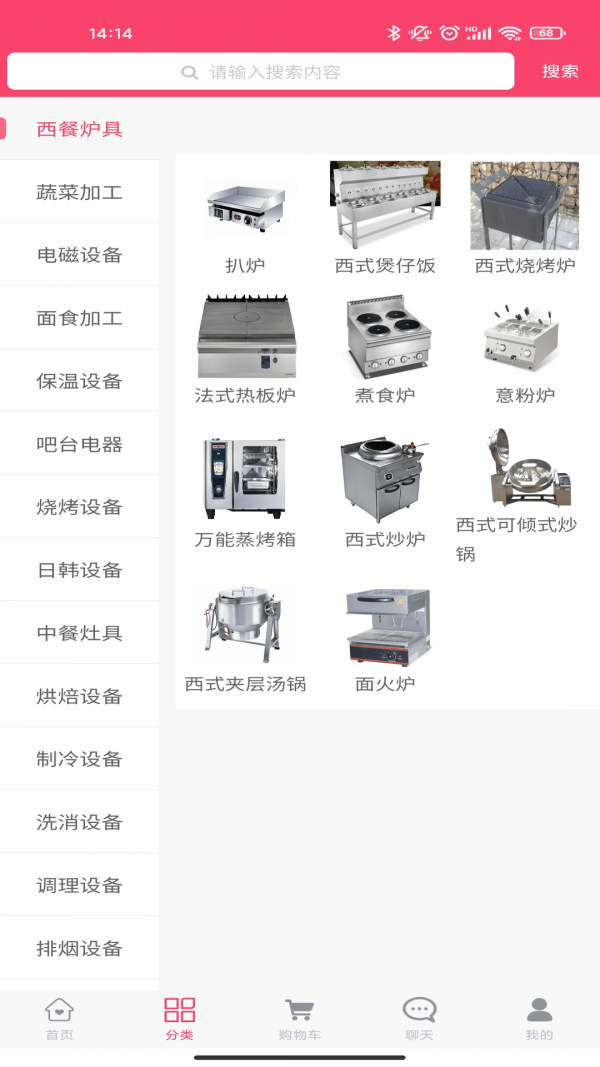600x1067 pixels.
Task: Open the 中餐灶具 category
Action: tap(79, 633)
